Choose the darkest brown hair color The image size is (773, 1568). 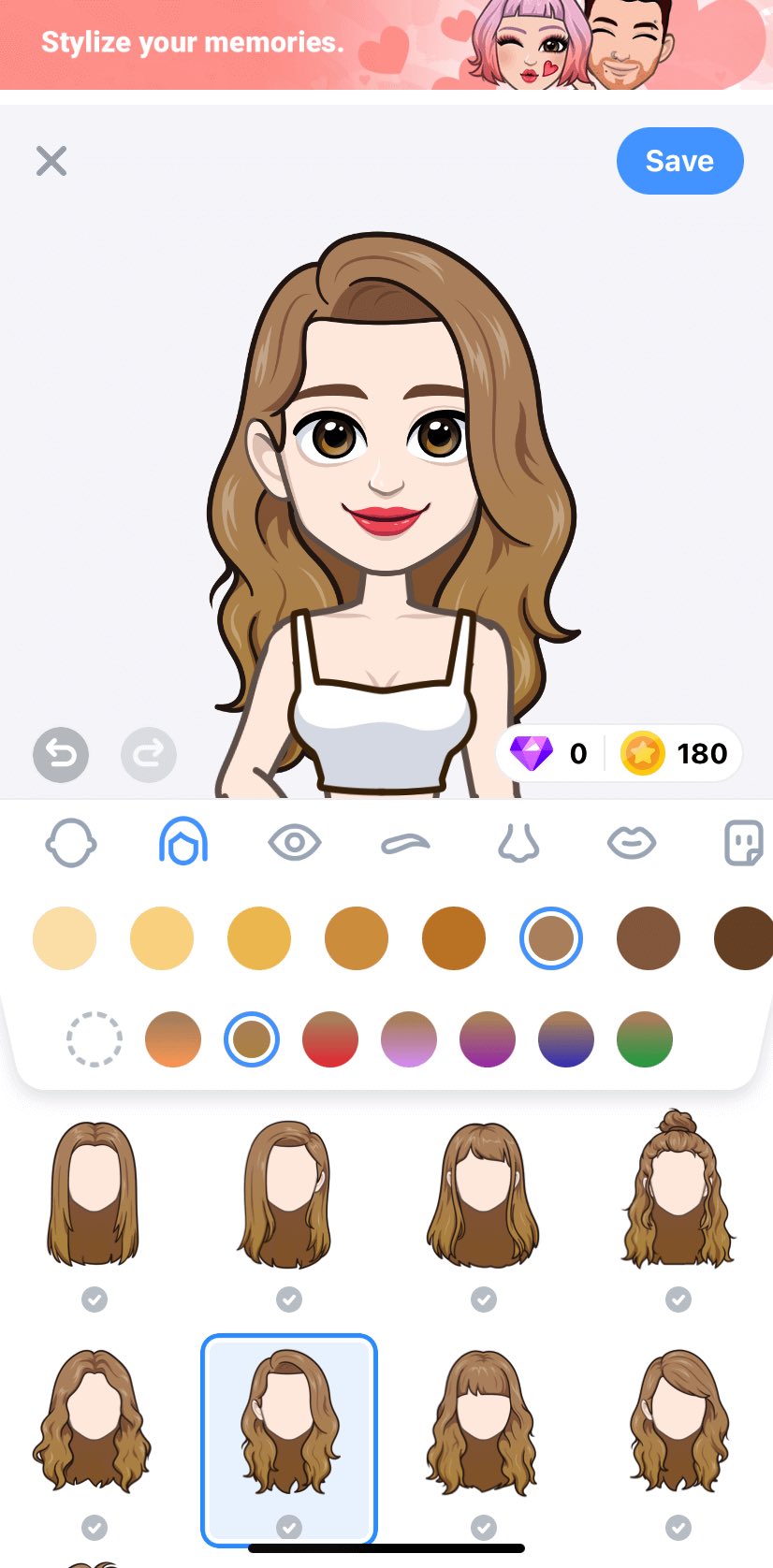click(x=744, y=937)
